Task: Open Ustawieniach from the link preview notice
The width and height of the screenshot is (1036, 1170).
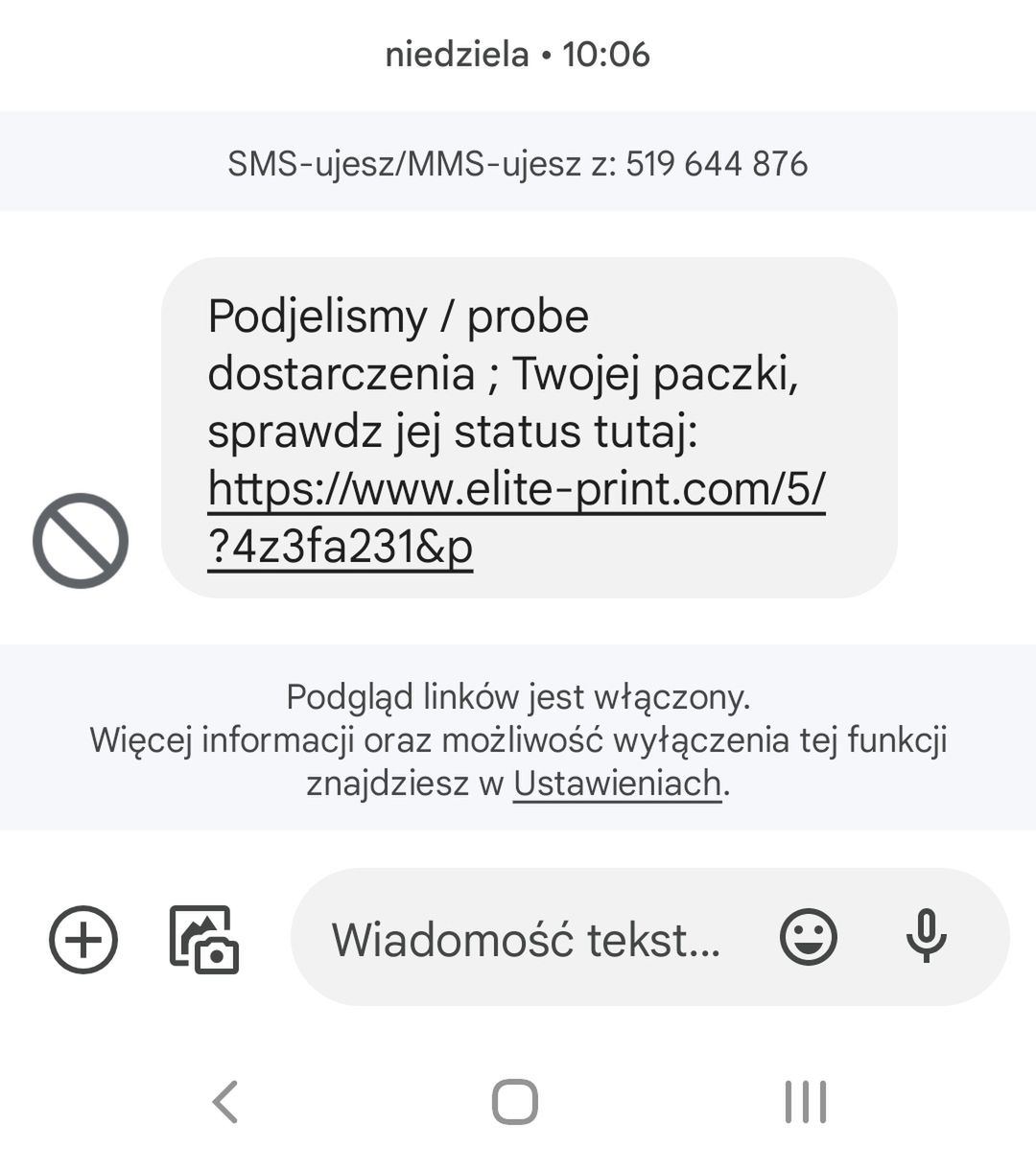Action: 617,784
